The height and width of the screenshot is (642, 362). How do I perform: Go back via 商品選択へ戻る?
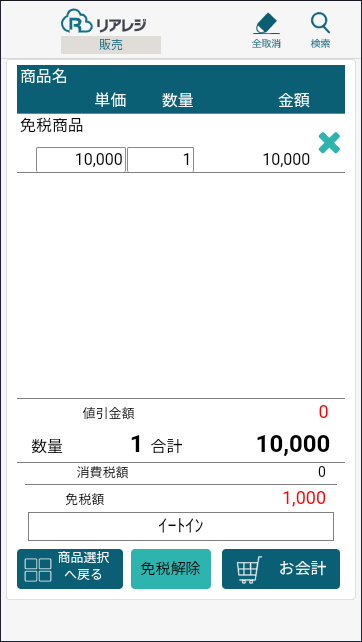coord(70,569)
